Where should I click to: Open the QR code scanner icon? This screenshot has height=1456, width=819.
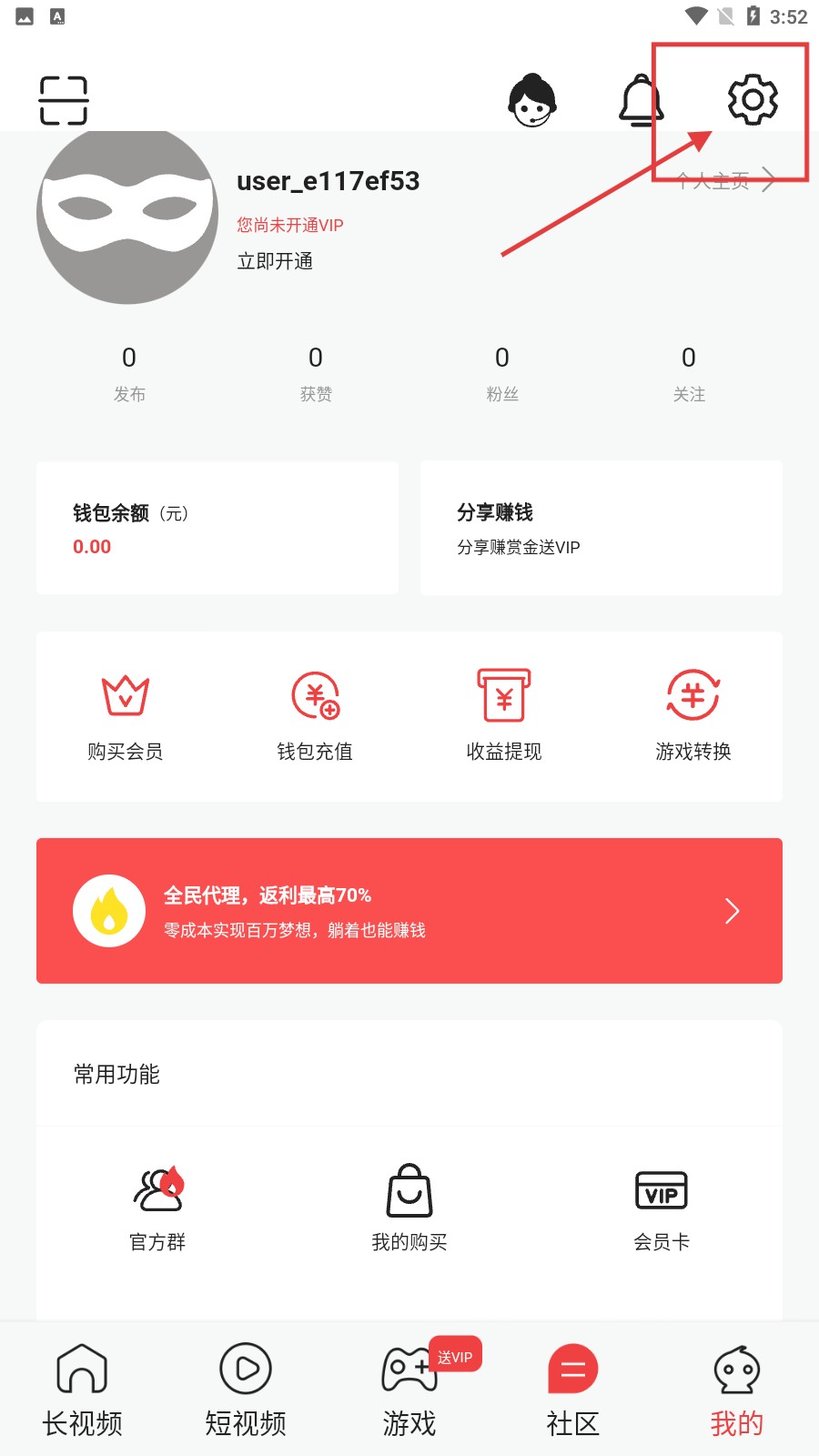pyautogui.click(x=63, y=100)
